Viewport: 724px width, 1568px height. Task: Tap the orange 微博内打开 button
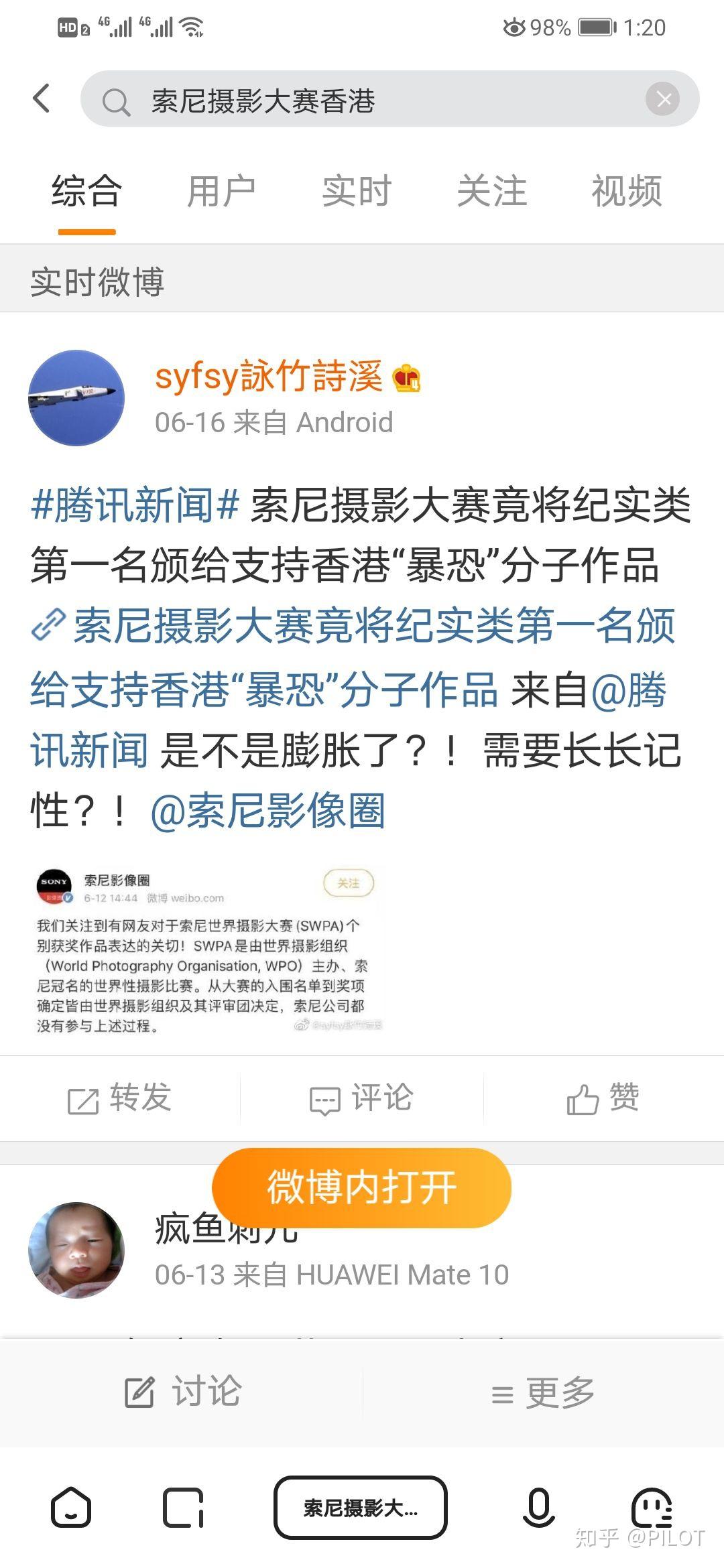(362, 1187)
